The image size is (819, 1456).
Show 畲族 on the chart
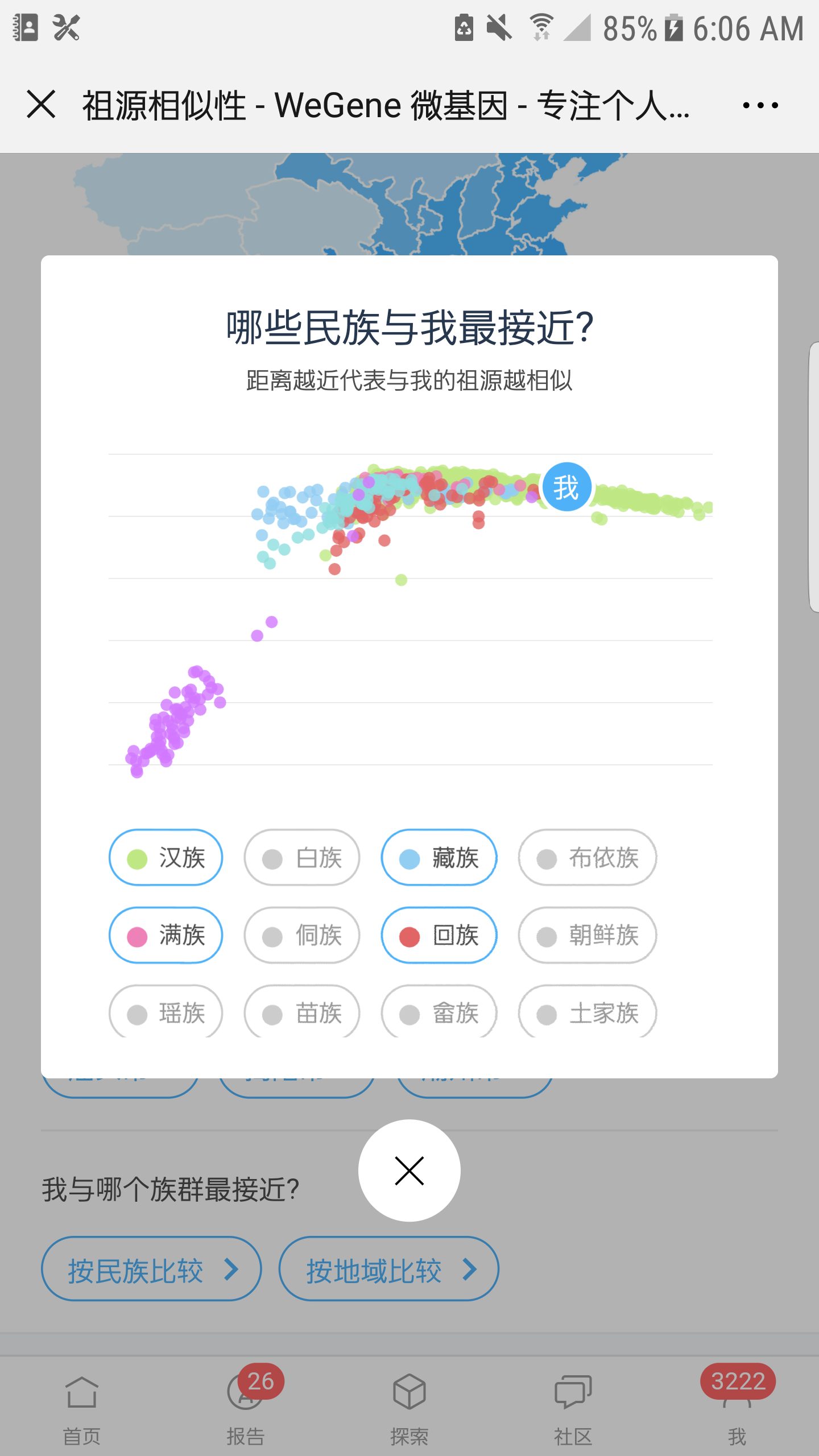[439, 1011]
